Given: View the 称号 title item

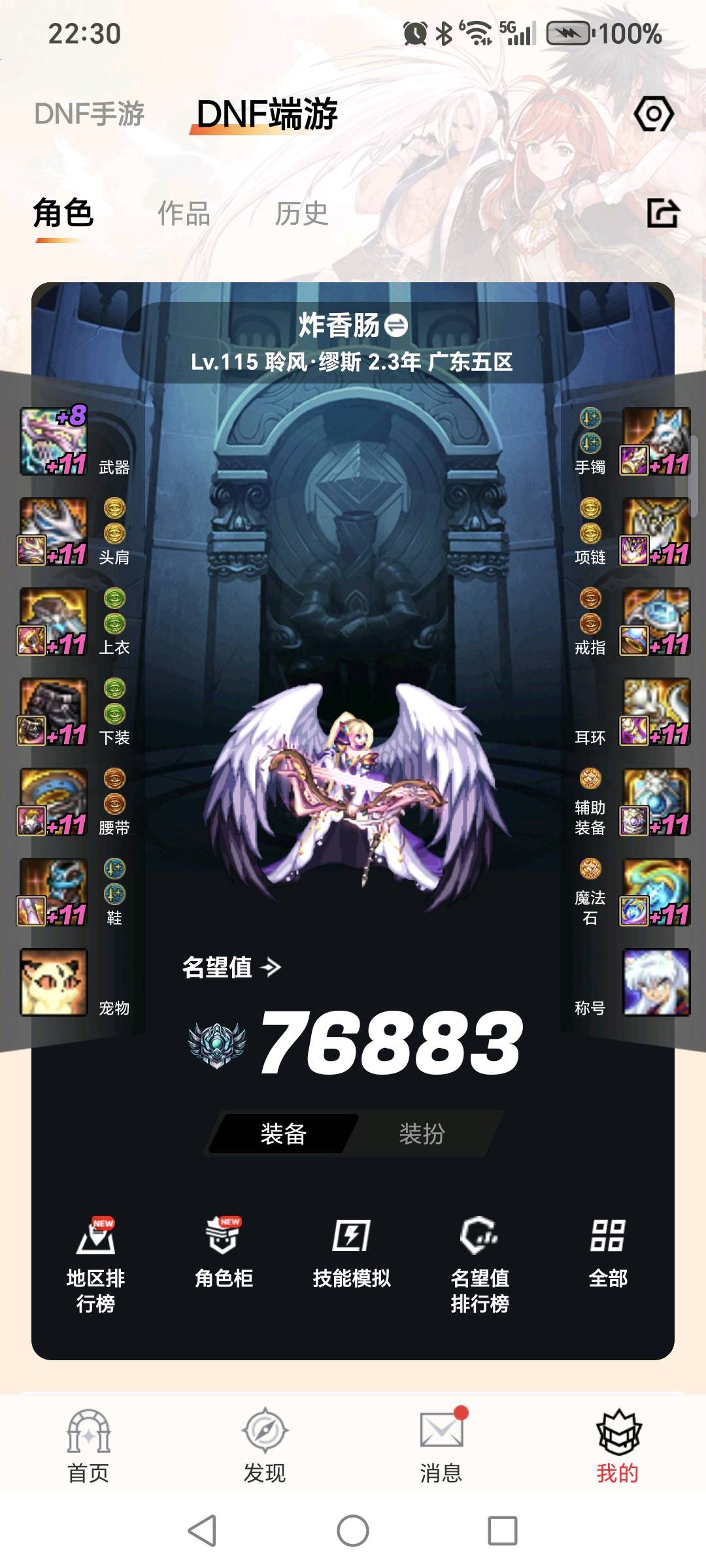Looking at the screenshot, I should pyautogui.click(x=656, y=983).
